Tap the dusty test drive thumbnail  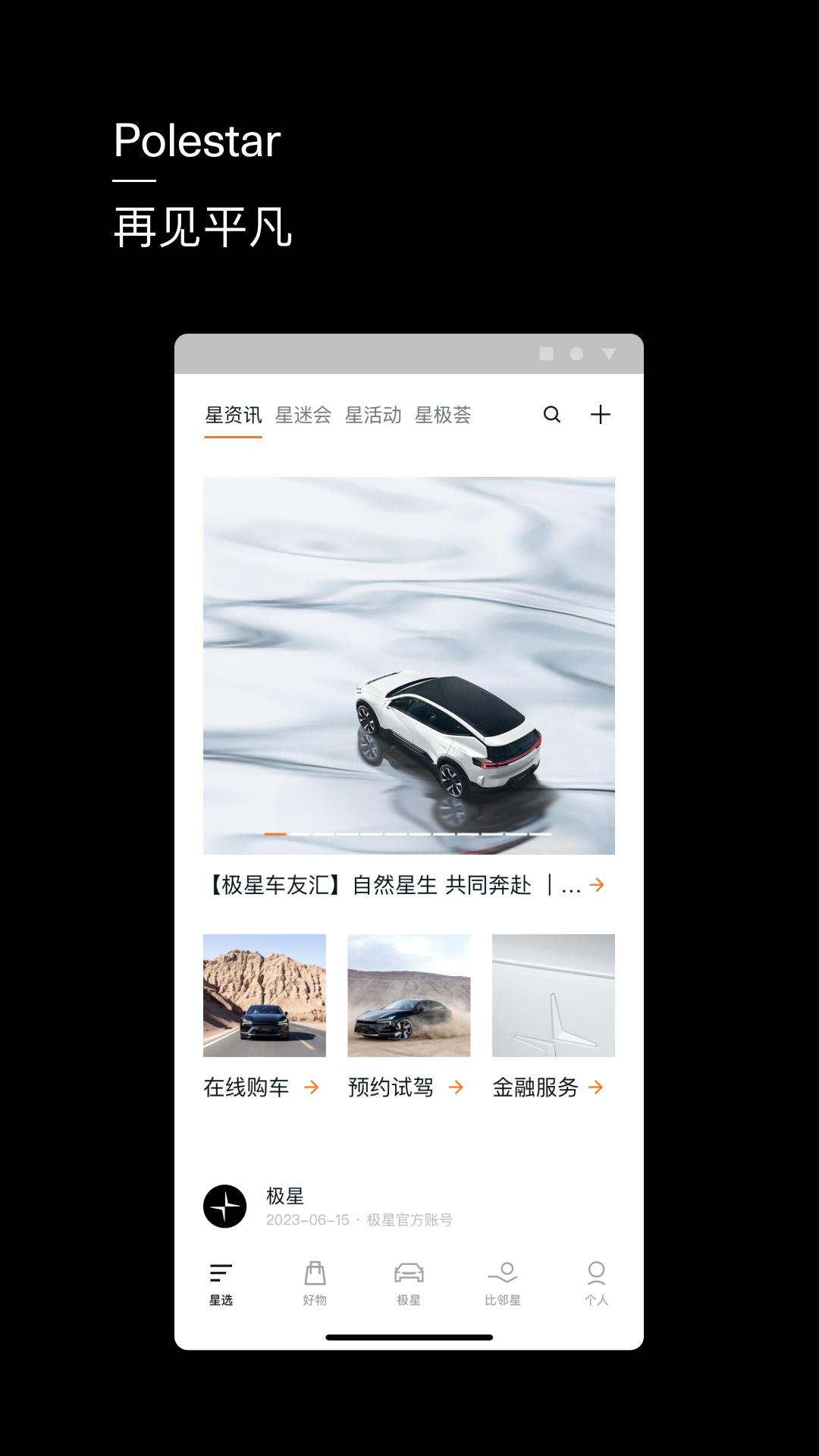click(409, 997)
